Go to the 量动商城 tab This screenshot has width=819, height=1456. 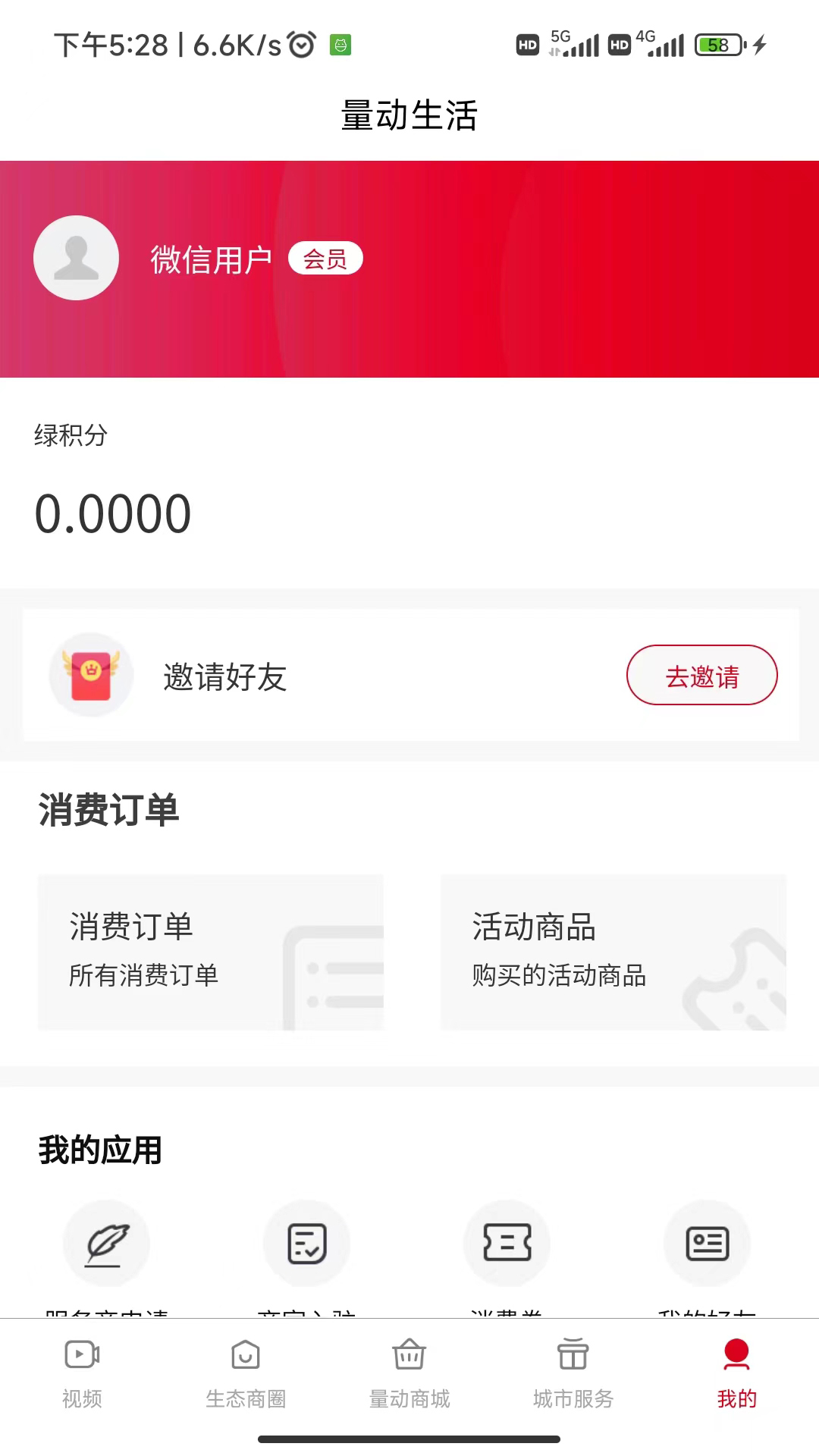[x=409, y=1373]
